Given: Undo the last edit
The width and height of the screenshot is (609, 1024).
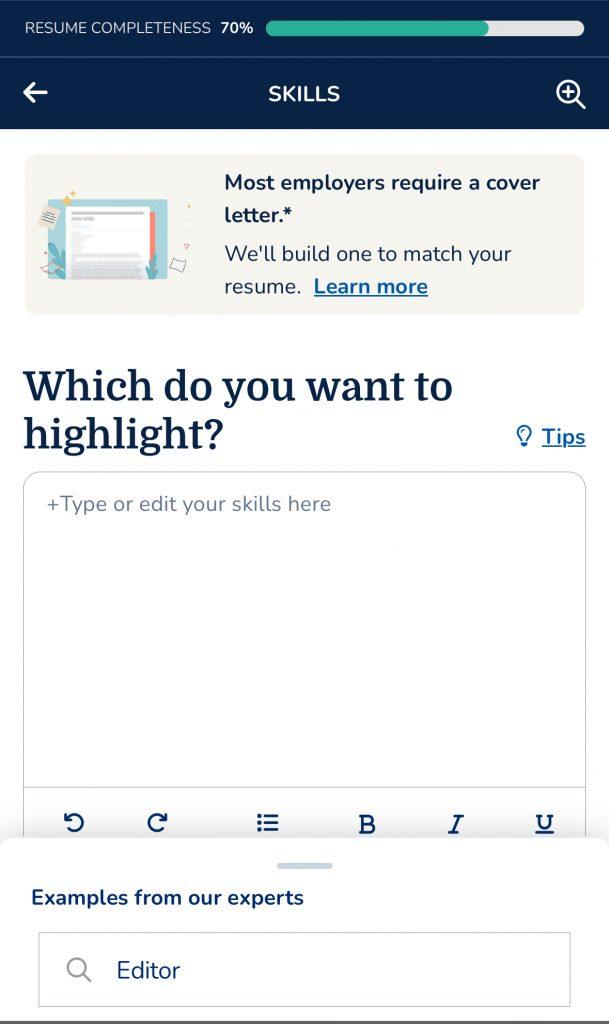Looking at the screenshot, I should point(74,823).
